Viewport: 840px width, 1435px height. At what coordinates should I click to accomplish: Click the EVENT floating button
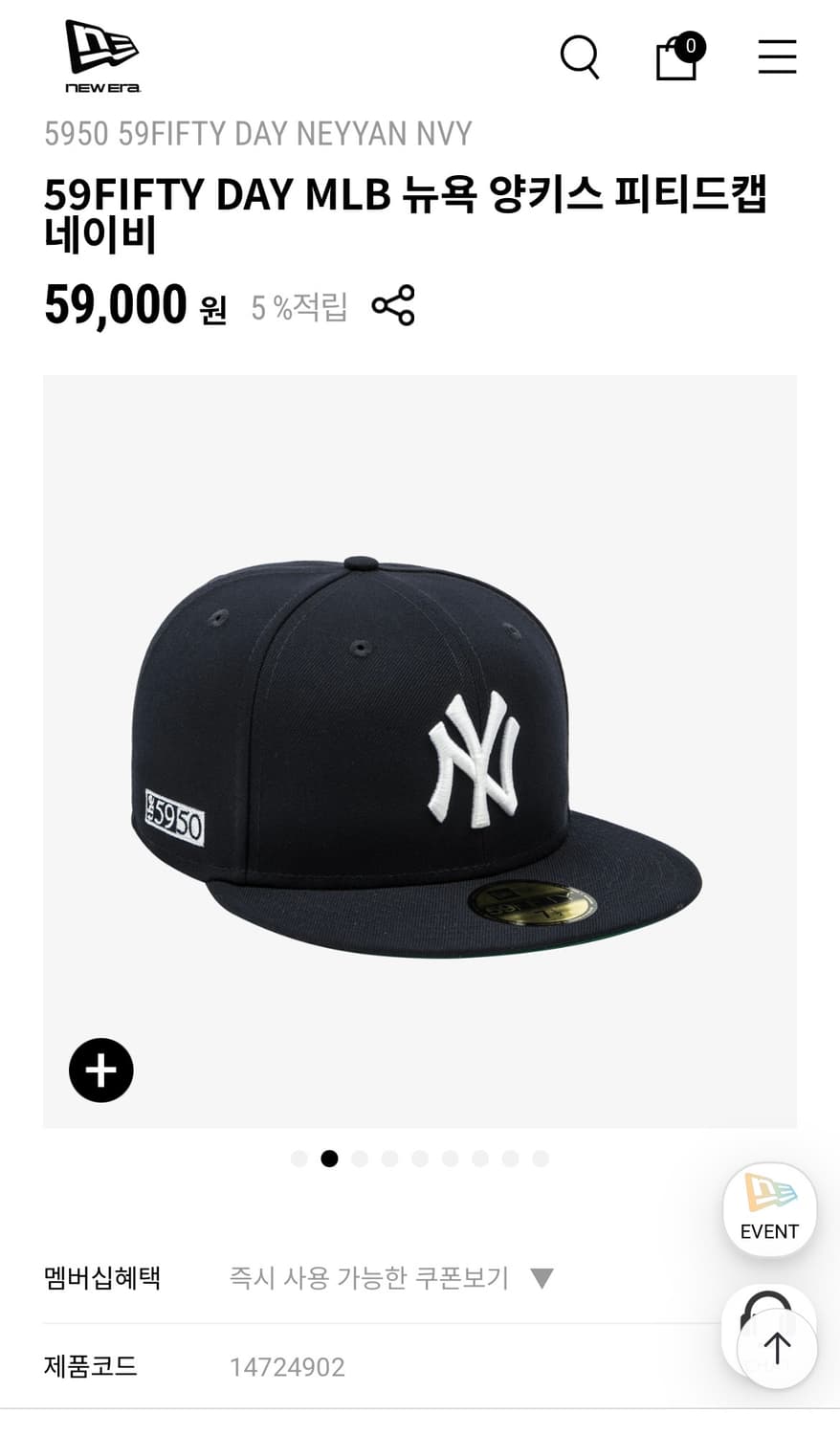[x=768, y=1208]
